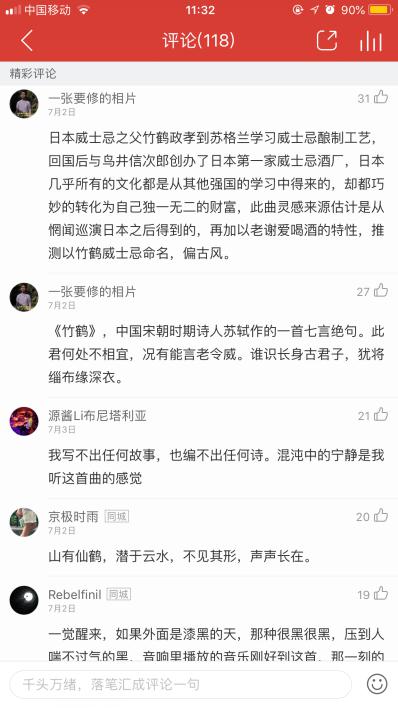Open 京极时雨's profile avatar
Screen dimensions: 398x708
[x=24, y=522]
